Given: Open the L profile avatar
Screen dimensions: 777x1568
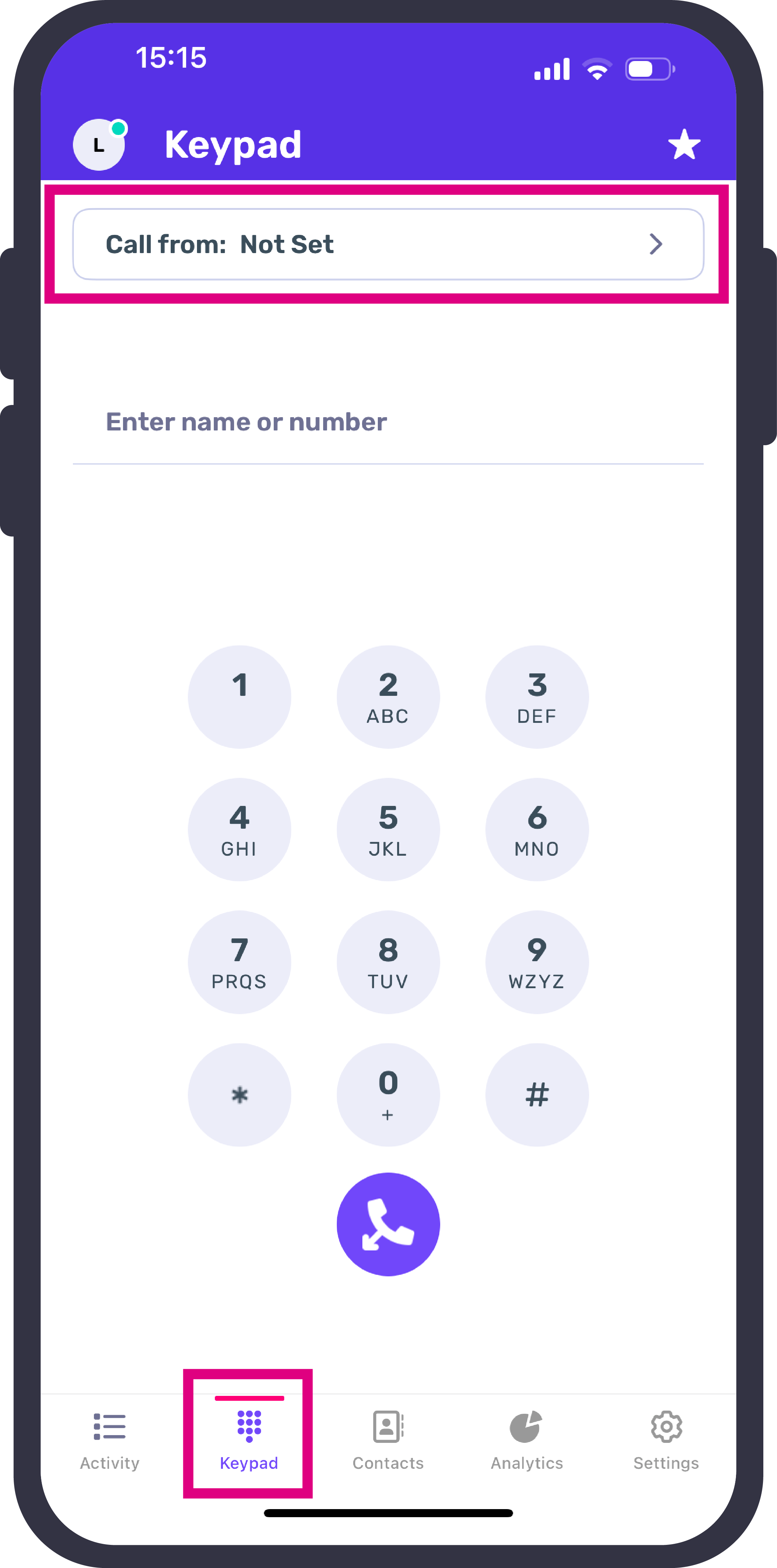Looking at the screenshot, I should (x=99, y=145).
